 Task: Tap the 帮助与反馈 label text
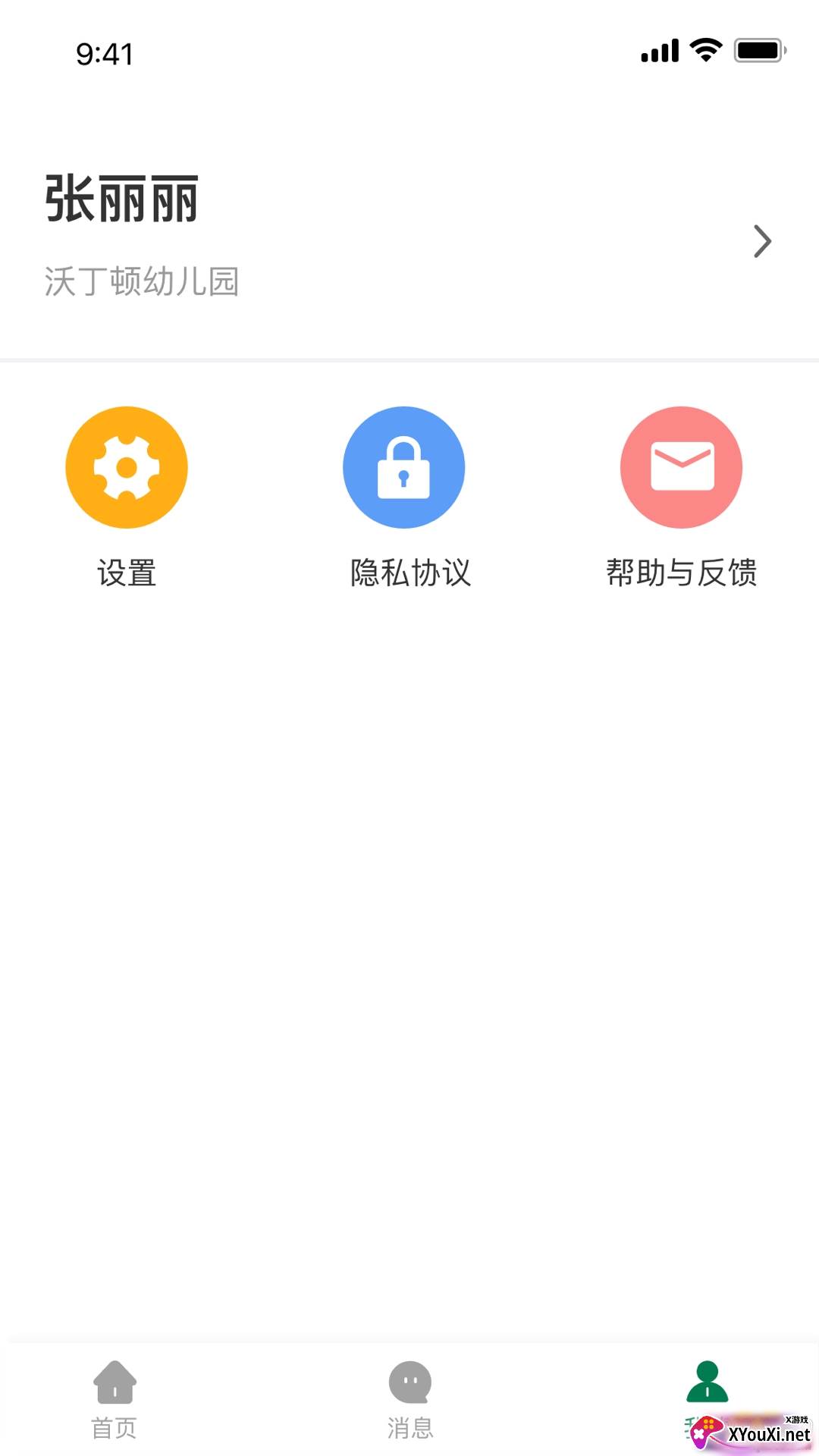682,574
